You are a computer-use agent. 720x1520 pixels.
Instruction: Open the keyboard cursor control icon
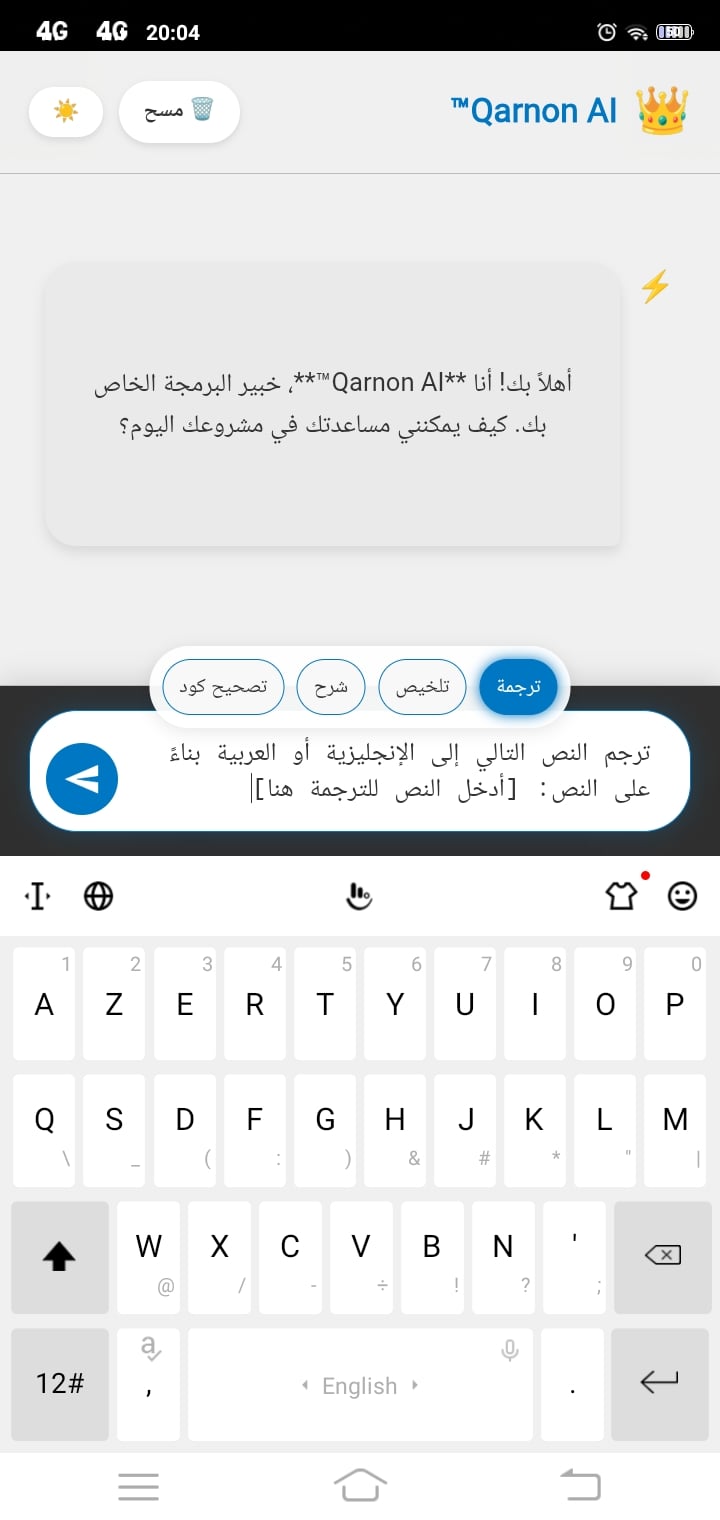pyautogui.click(x=37, y=896)
